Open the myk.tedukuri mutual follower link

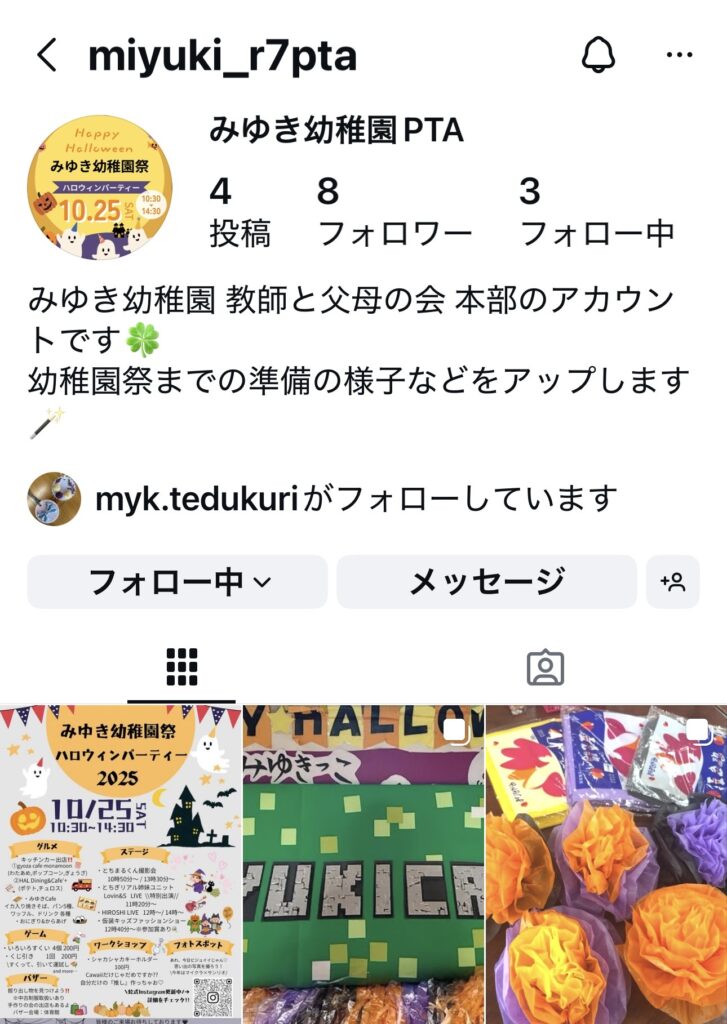[196, 497]
